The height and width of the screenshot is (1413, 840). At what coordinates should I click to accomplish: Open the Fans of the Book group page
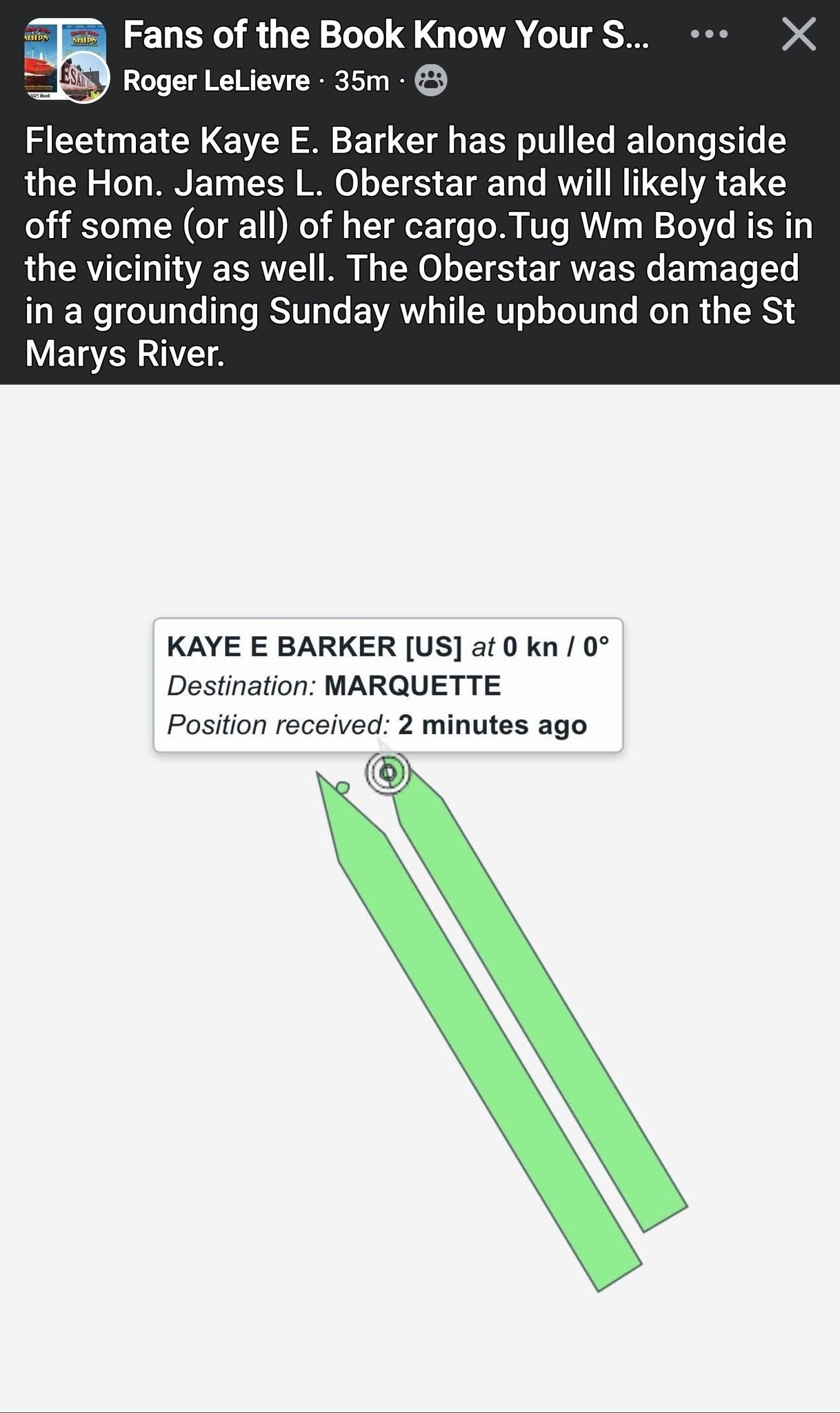pos(385,34)
